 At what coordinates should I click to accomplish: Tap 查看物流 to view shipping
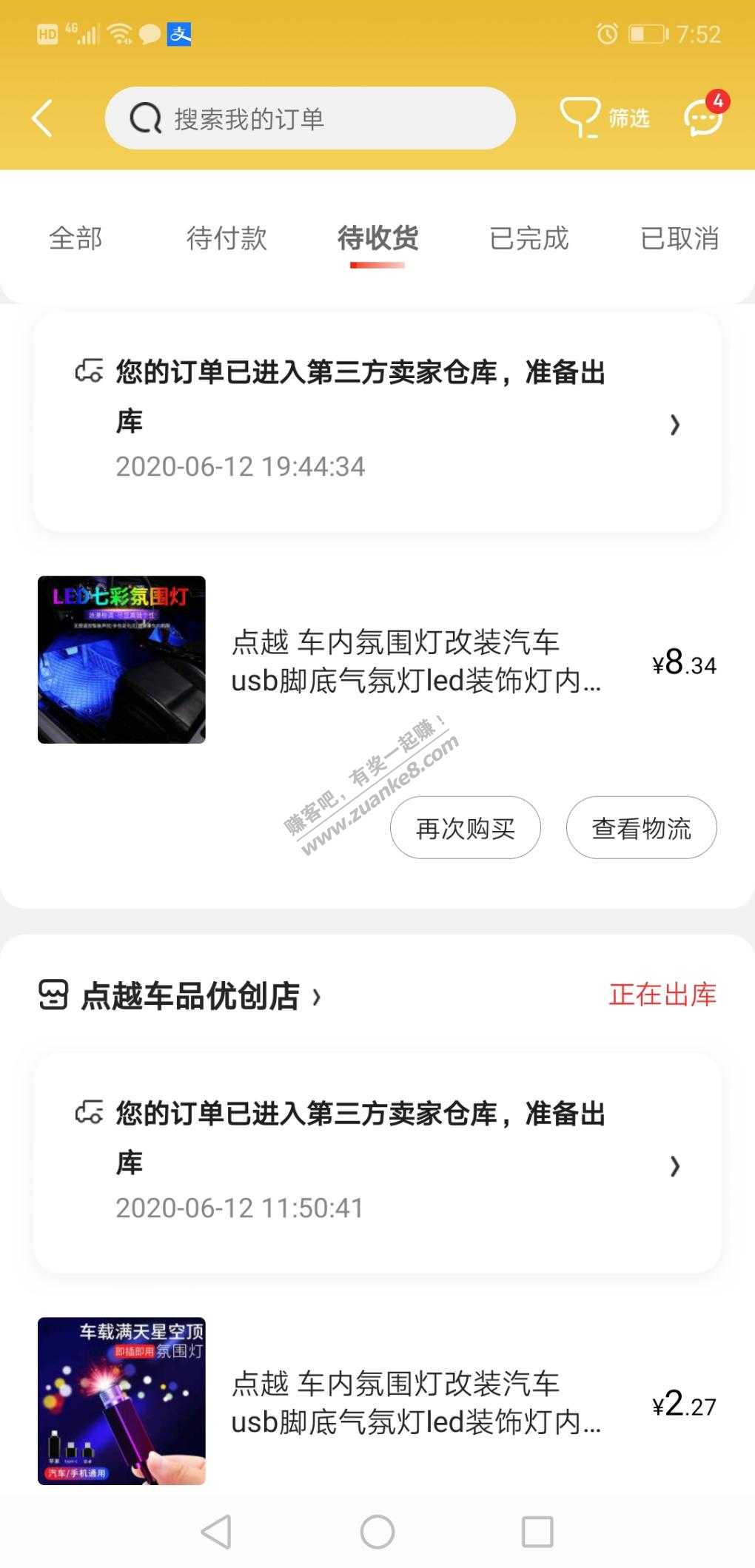pyautogui.click(x=641, y=828)
